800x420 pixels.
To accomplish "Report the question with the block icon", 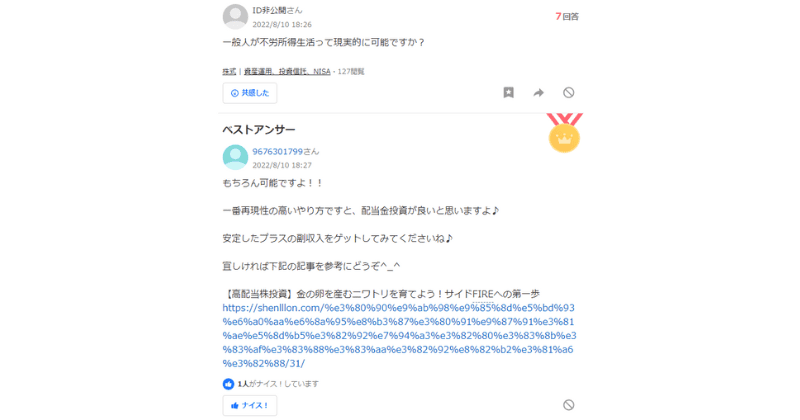I will 568,93.
